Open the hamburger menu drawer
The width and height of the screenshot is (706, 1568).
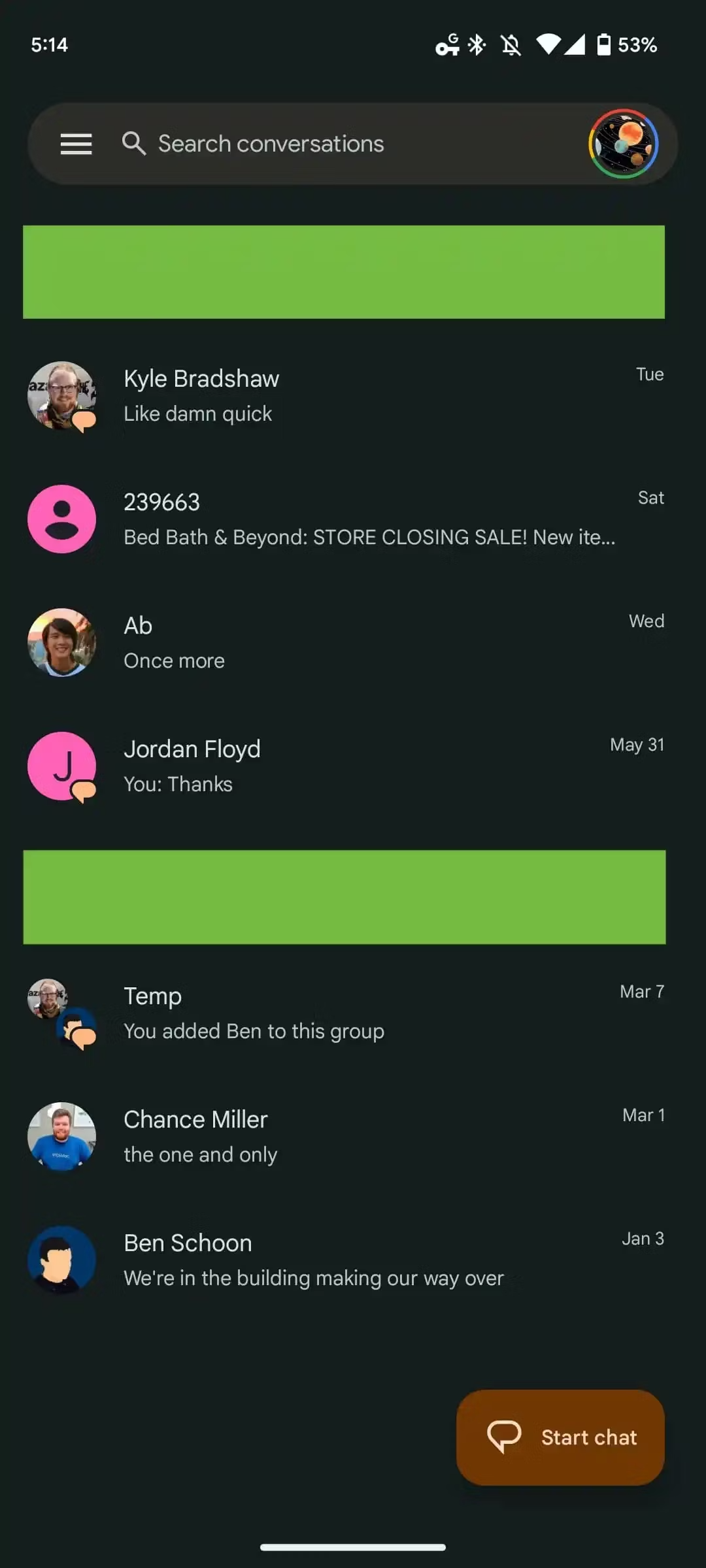(76, 144)
